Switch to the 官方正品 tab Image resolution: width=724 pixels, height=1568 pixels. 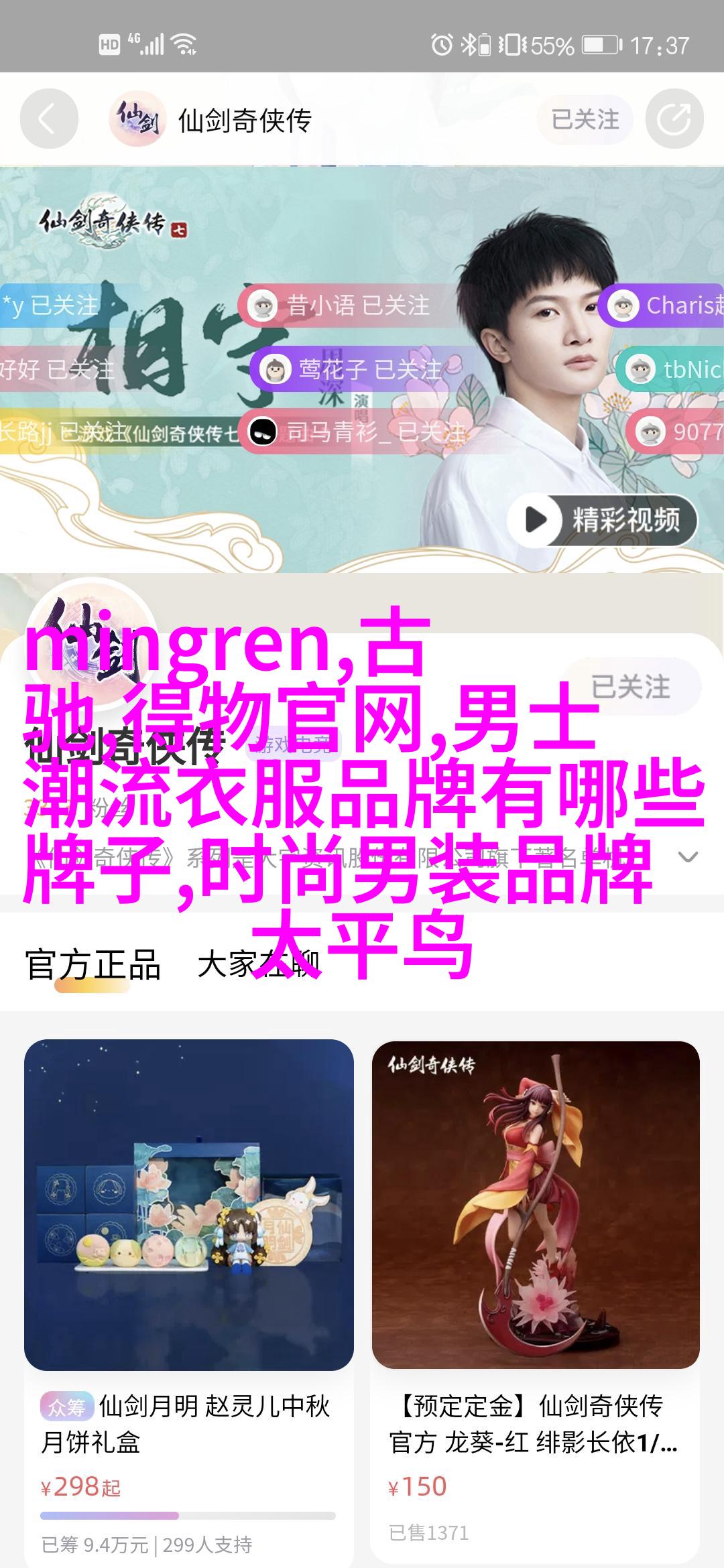(93, 966)
